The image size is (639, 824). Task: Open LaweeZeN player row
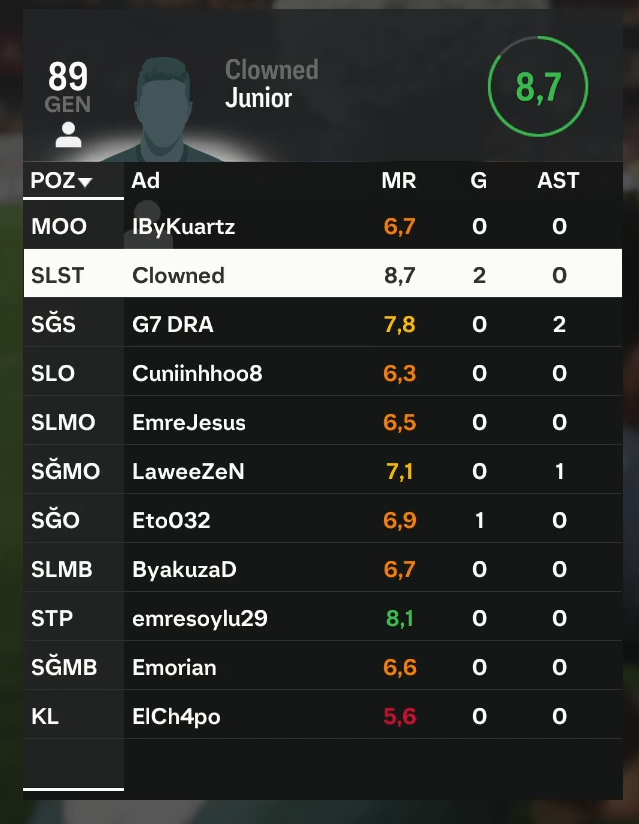pos(323,469)
